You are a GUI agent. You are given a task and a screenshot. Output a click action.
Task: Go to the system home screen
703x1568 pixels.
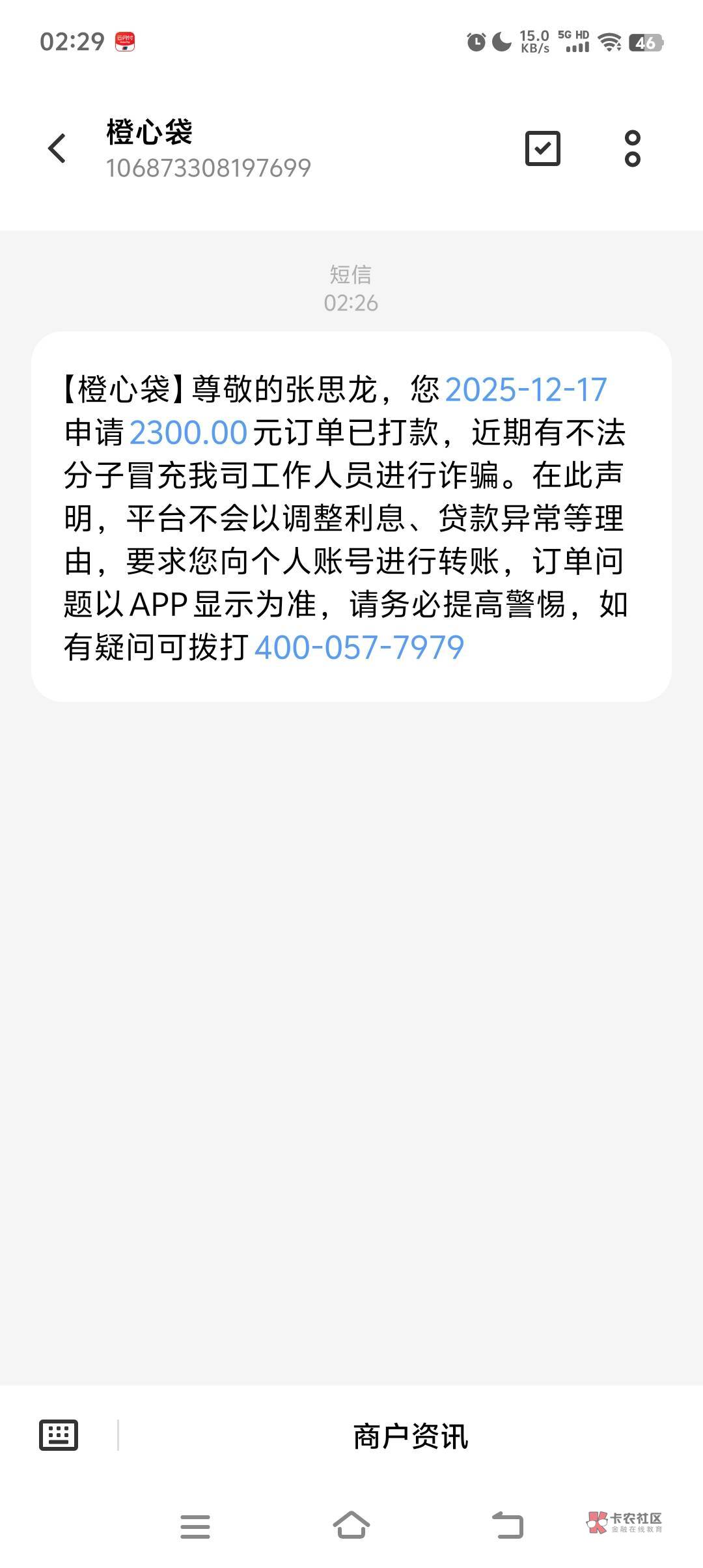point(351,1526)
